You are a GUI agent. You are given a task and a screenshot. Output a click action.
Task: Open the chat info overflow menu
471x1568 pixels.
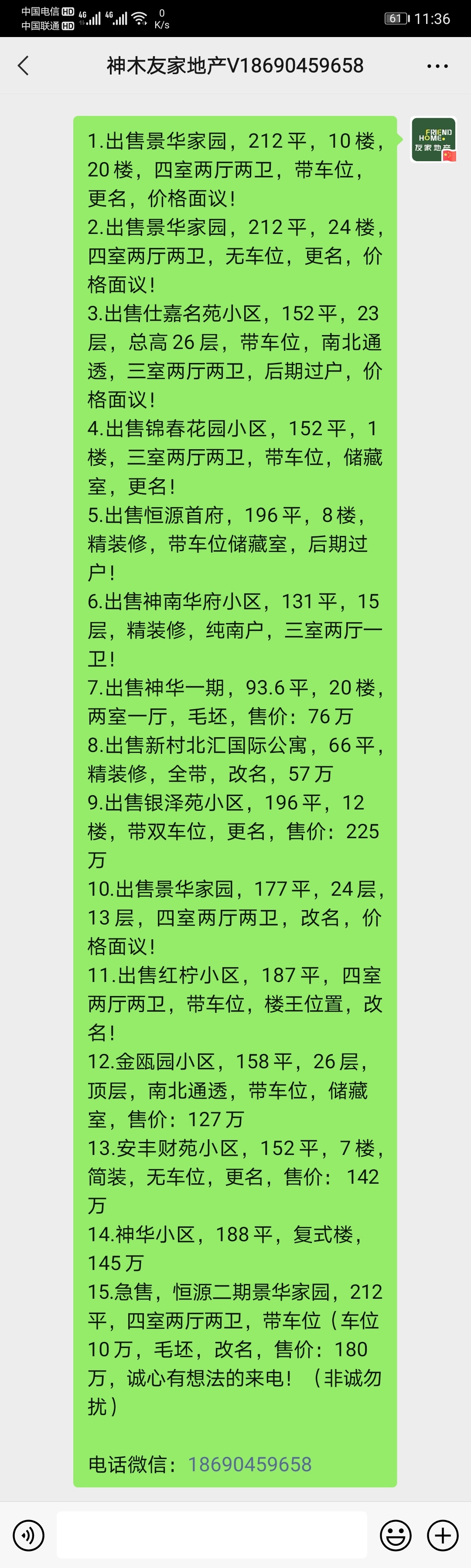pos(437,66)
